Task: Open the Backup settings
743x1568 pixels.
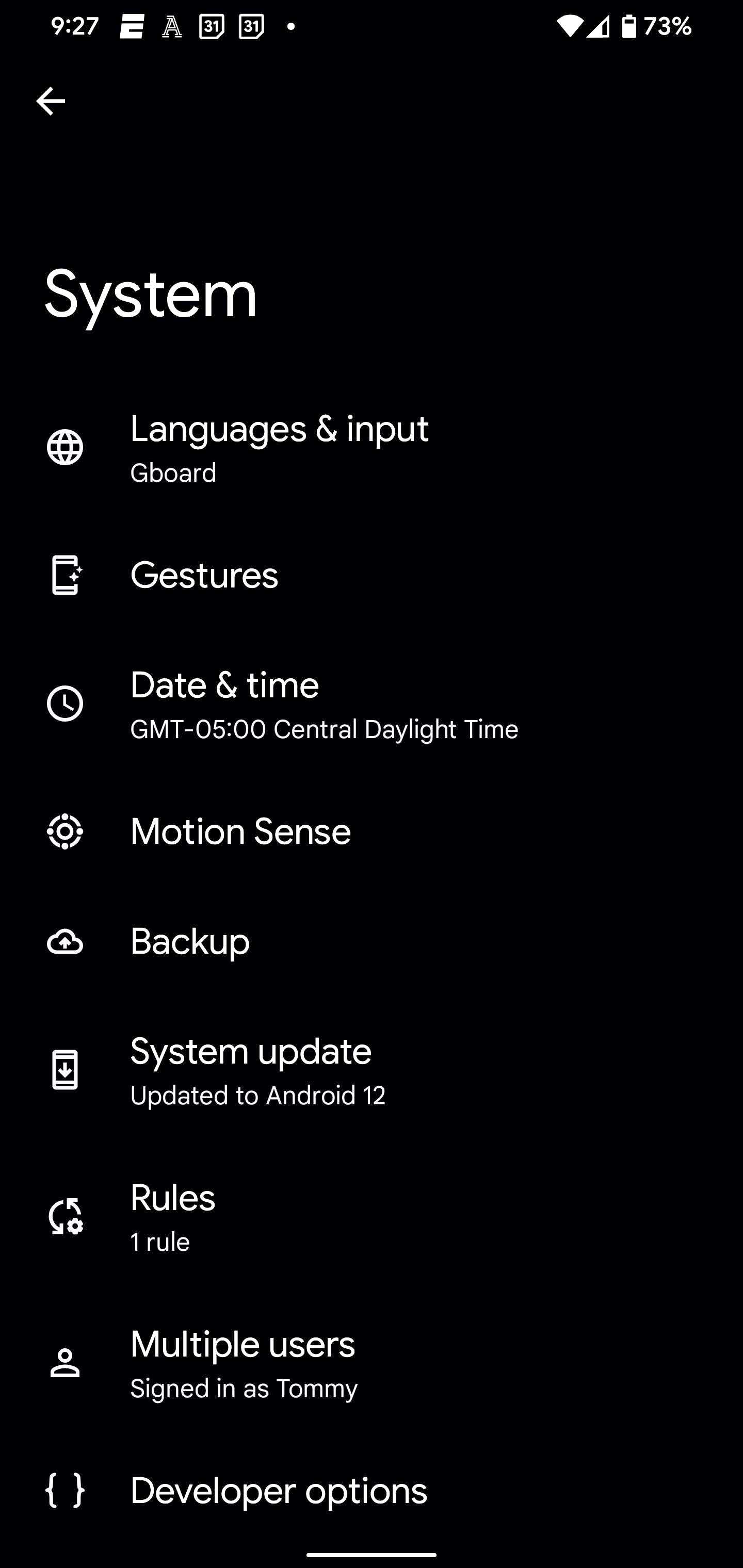Action: (x=189, y=942)
